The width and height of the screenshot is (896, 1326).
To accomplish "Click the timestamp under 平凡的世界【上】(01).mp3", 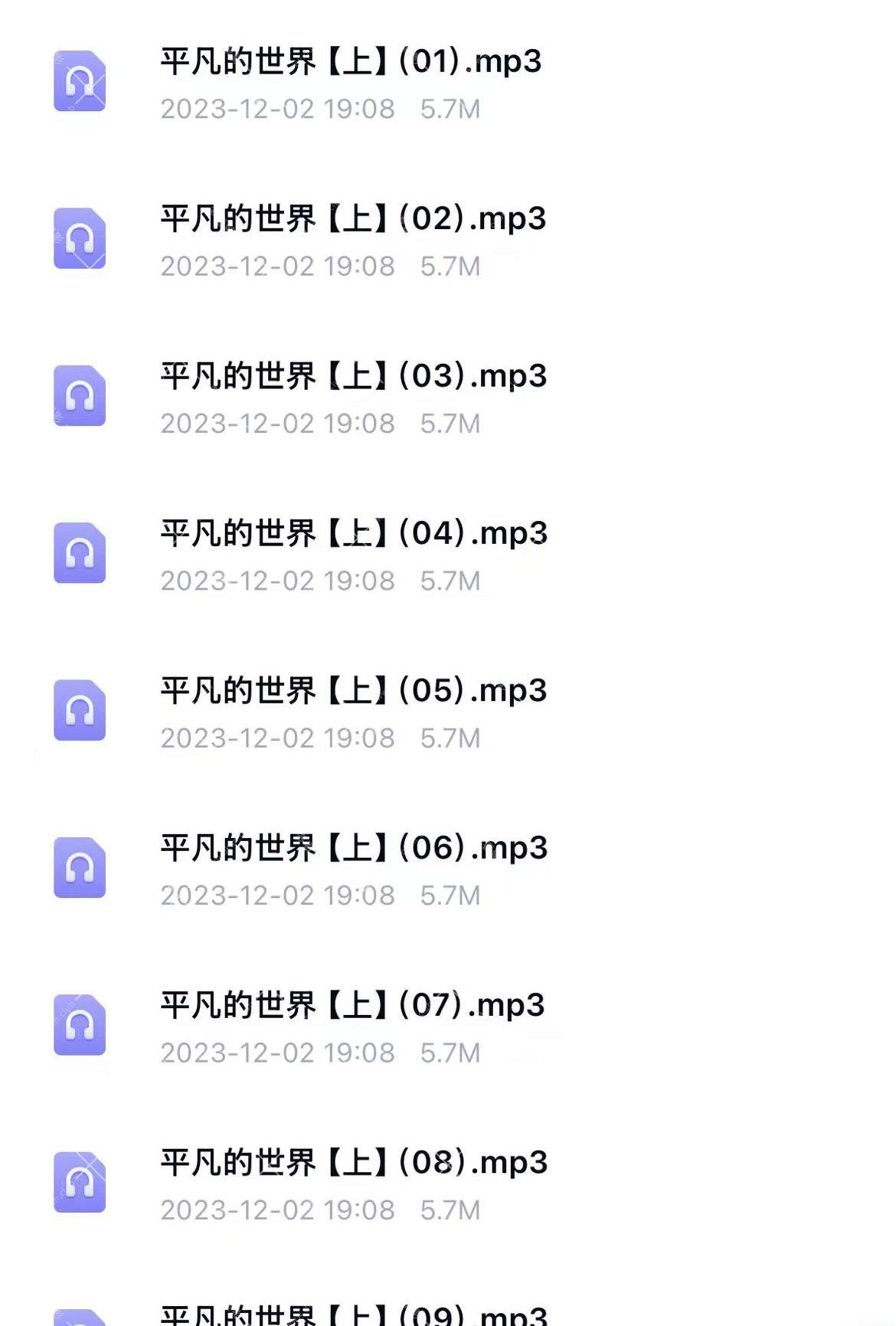I will click(278, 110).
